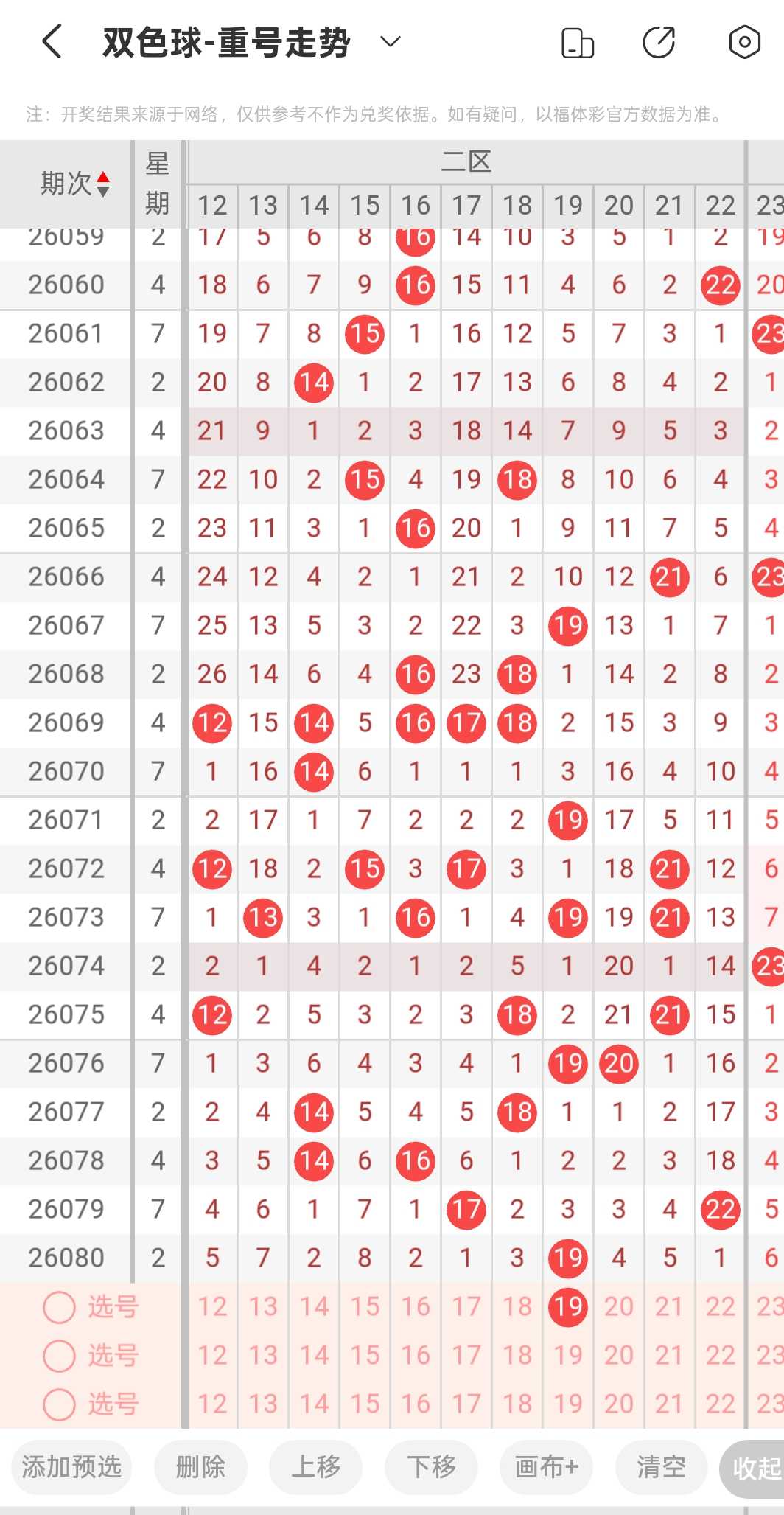Select number 20 in first 选号 row
784x1515 pixels.
[x=619, y=1307]
